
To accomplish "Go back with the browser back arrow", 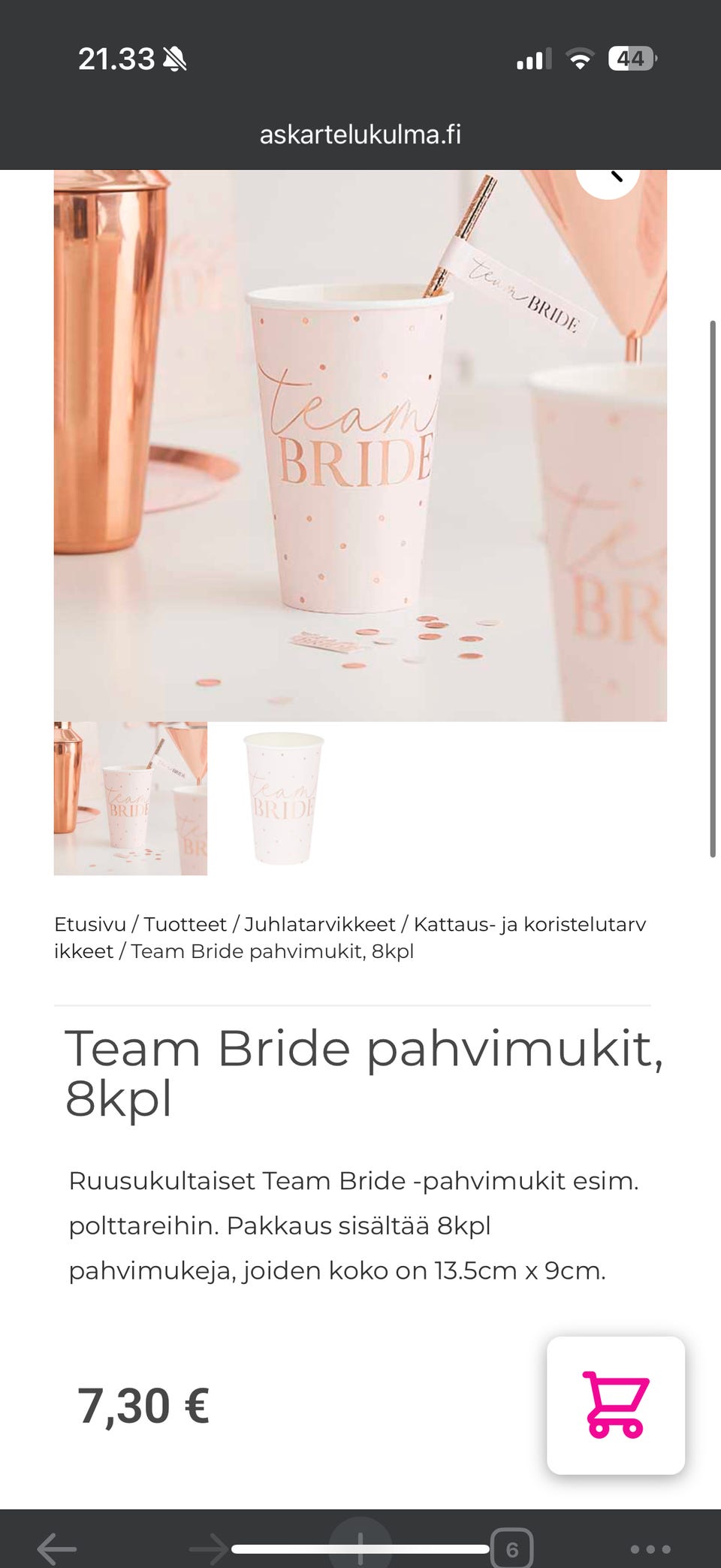I will click(x=57, y=1548).
